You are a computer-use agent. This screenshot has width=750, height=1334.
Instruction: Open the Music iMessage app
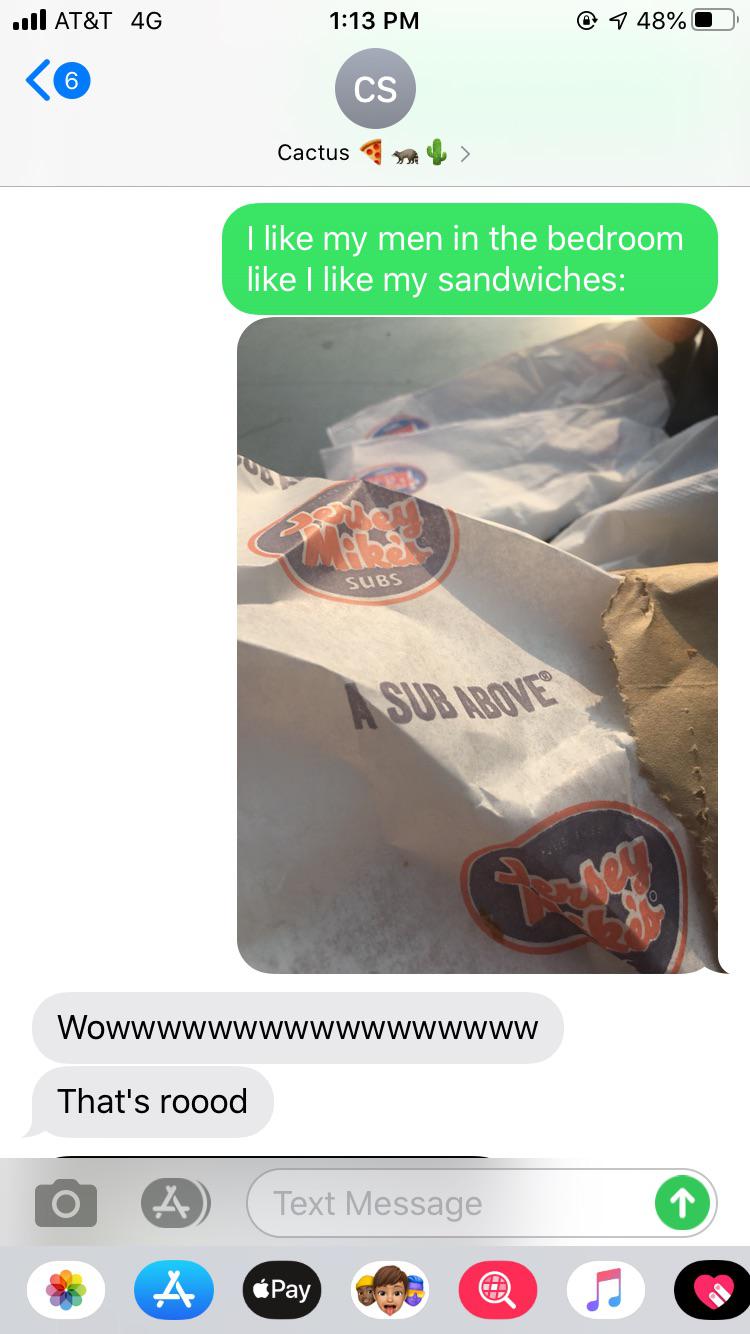coord(606,1290)
